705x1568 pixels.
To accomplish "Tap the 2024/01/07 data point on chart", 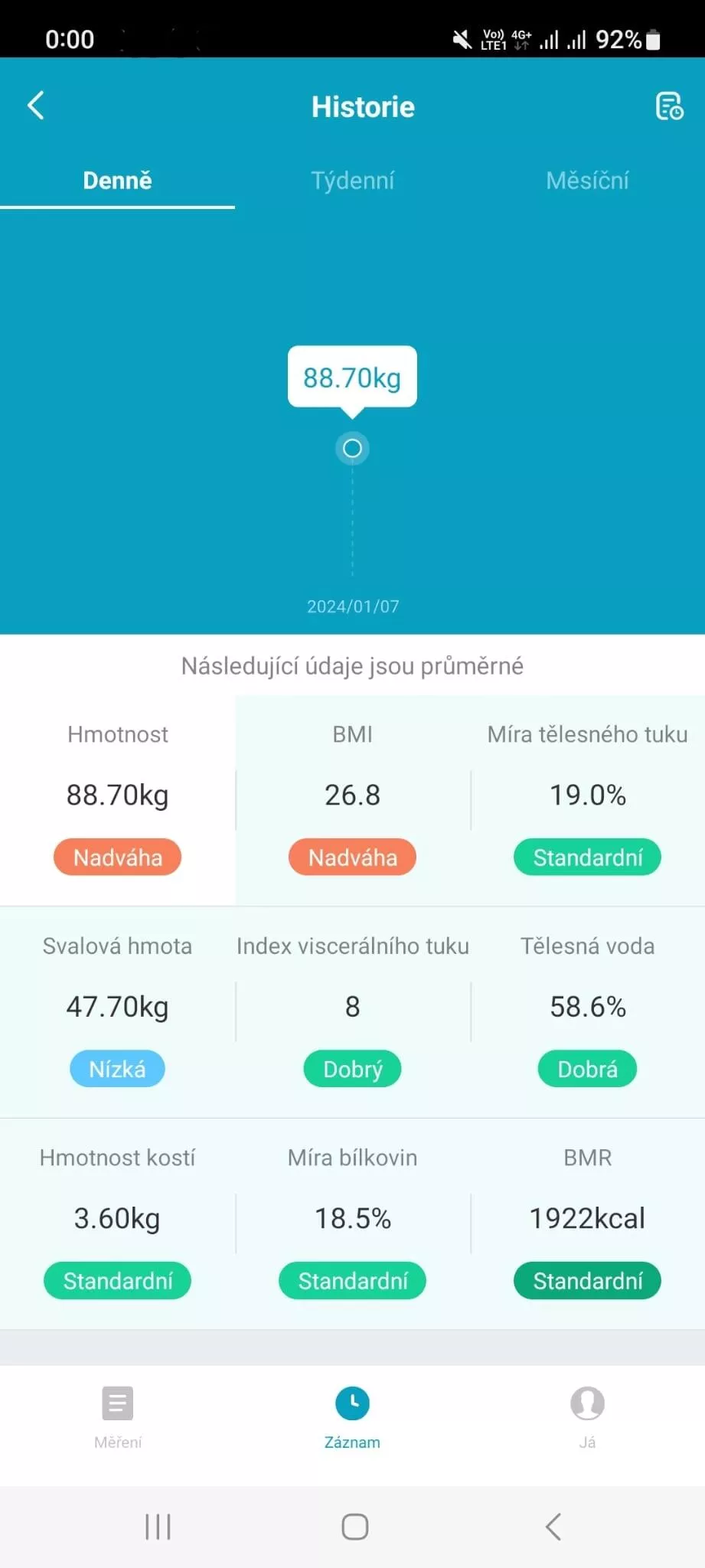I will click(352, 448).
